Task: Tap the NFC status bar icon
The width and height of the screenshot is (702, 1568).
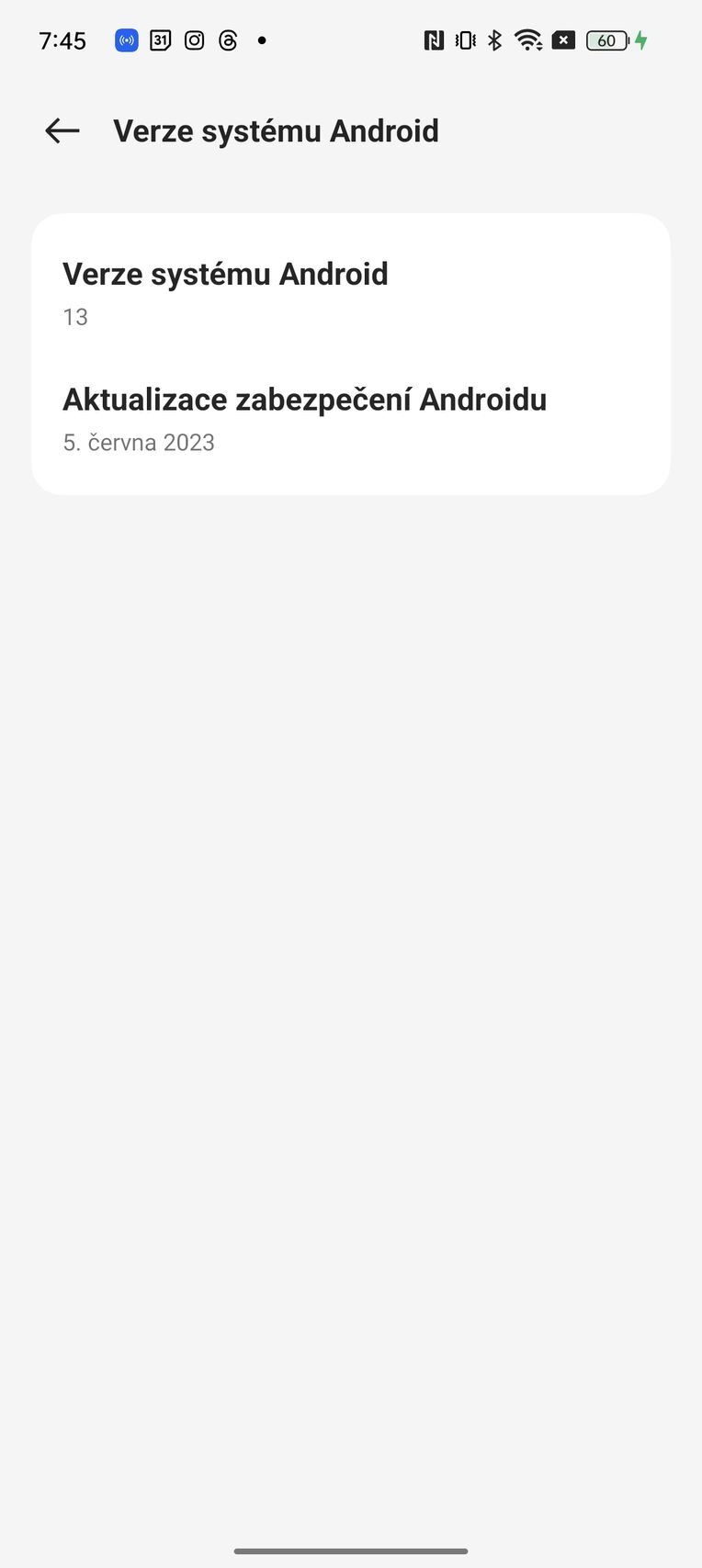Action: coord(436,40)
